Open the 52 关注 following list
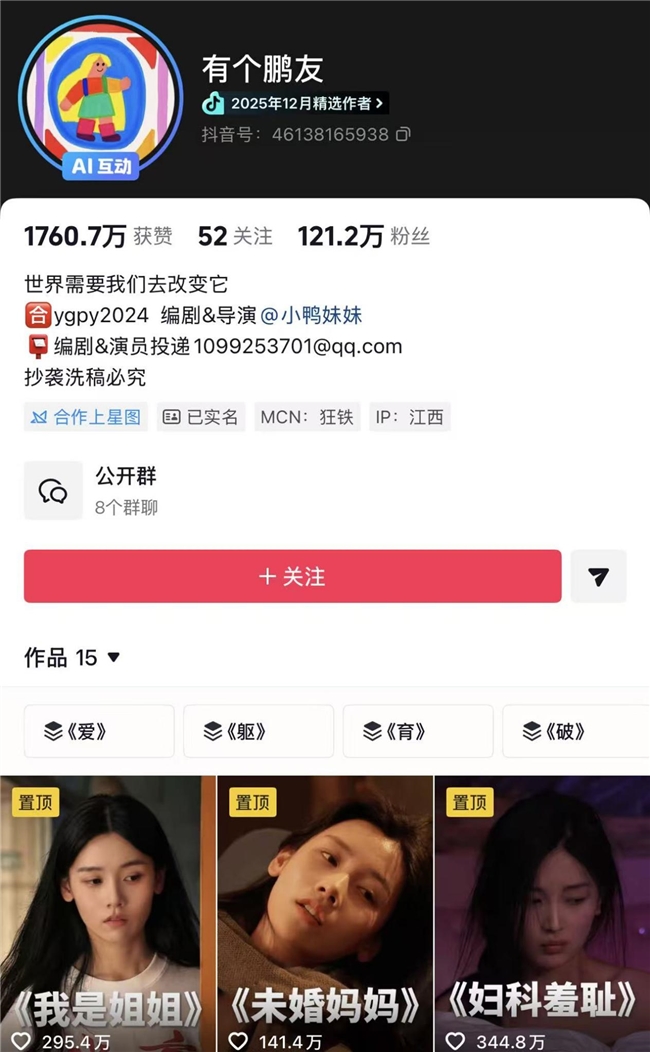Image resolution: width=650 pixels, height=1052 pixels. pyautogui.click(x=235, y=236)
